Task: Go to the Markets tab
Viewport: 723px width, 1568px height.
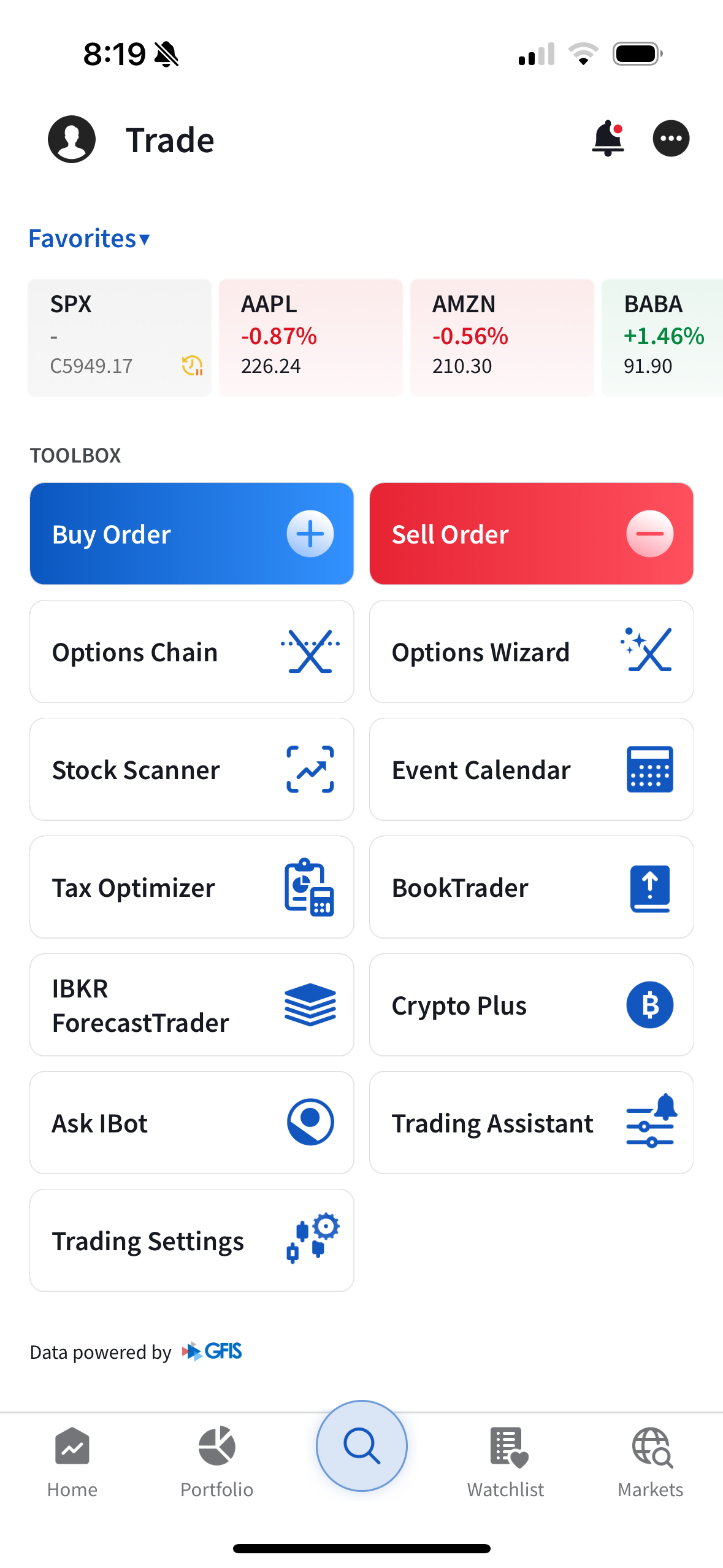Action: pyautogui.click(x=651, y=1466)
